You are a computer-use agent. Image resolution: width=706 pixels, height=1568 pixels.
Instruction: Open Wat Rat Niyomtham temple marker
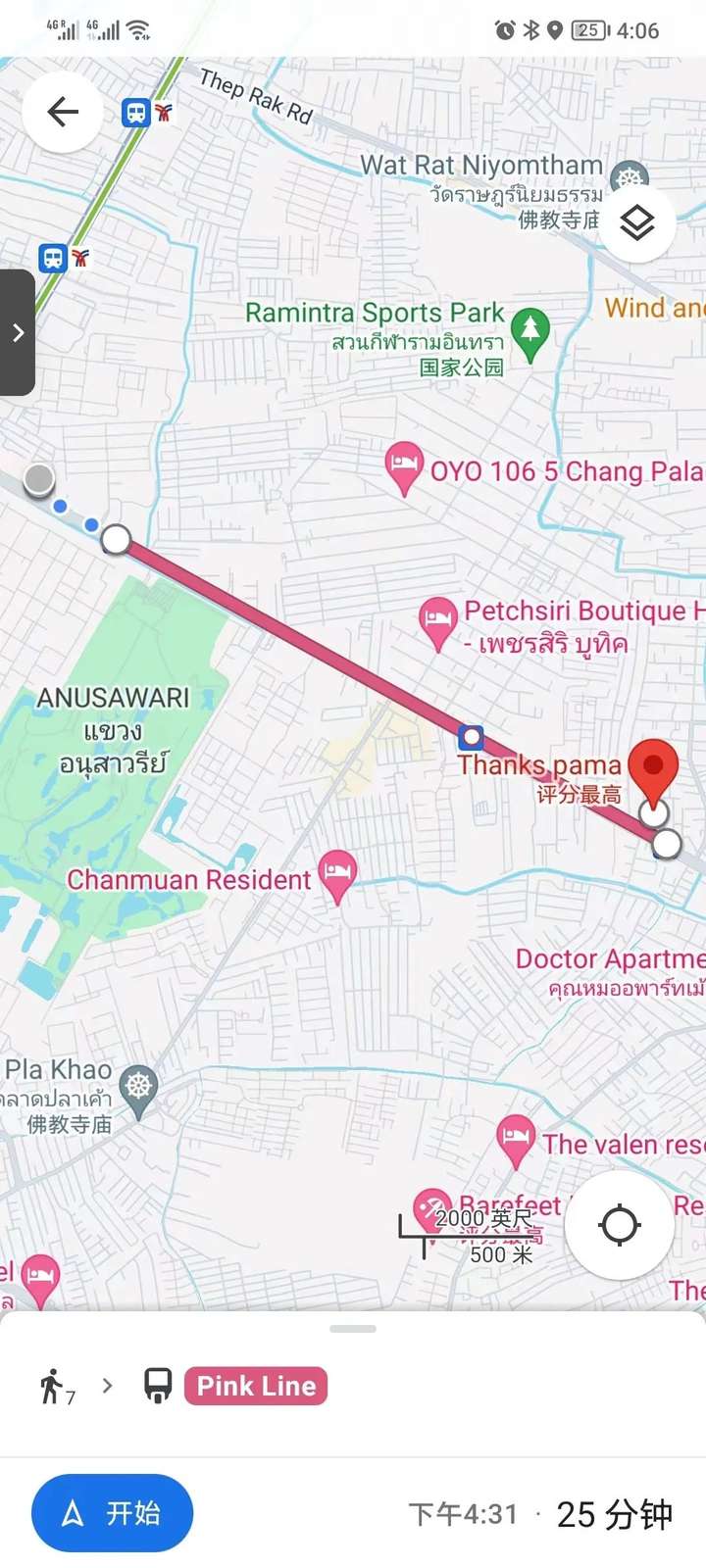pyautogui.click(x=629, y=177)
